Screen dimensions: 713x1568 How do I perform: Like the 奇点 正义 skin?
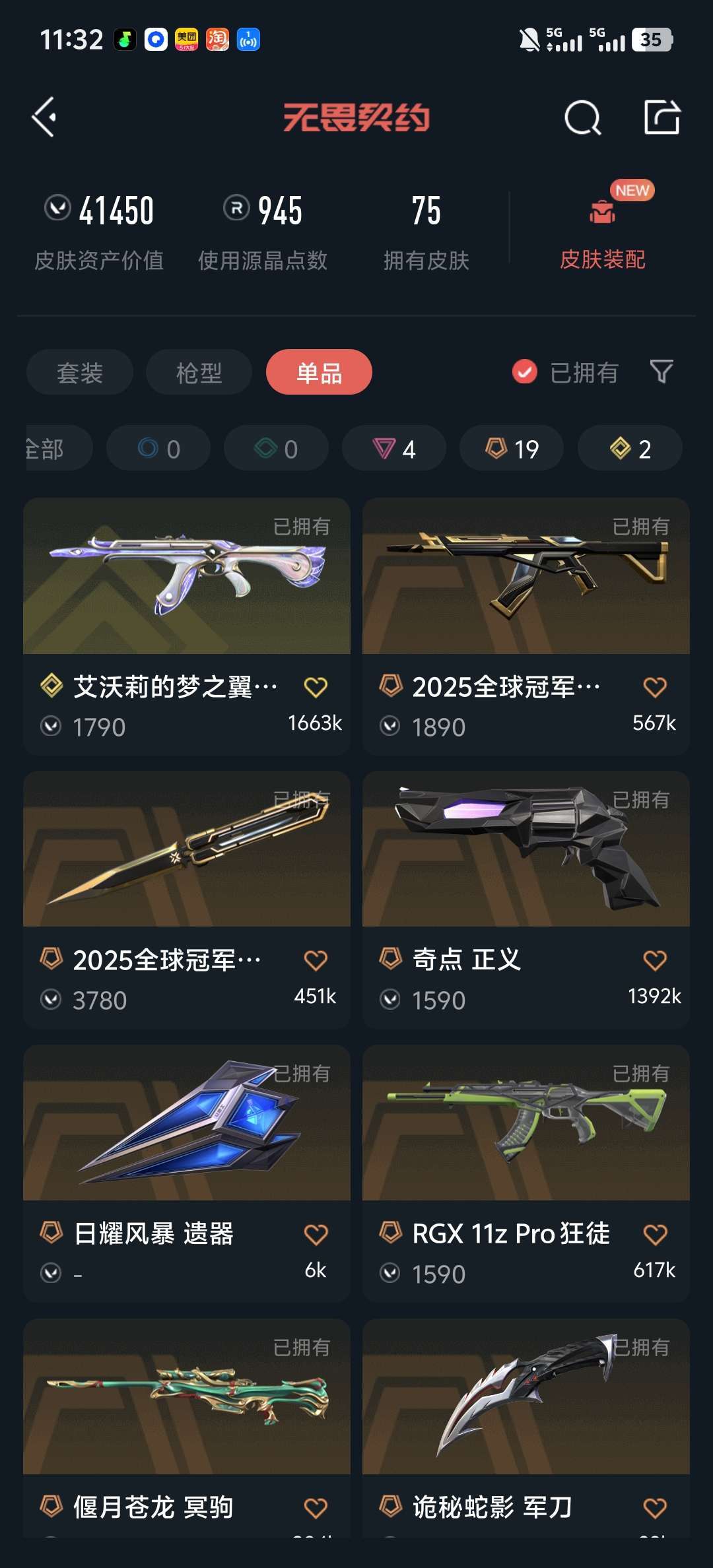click(x=655, y=961)
